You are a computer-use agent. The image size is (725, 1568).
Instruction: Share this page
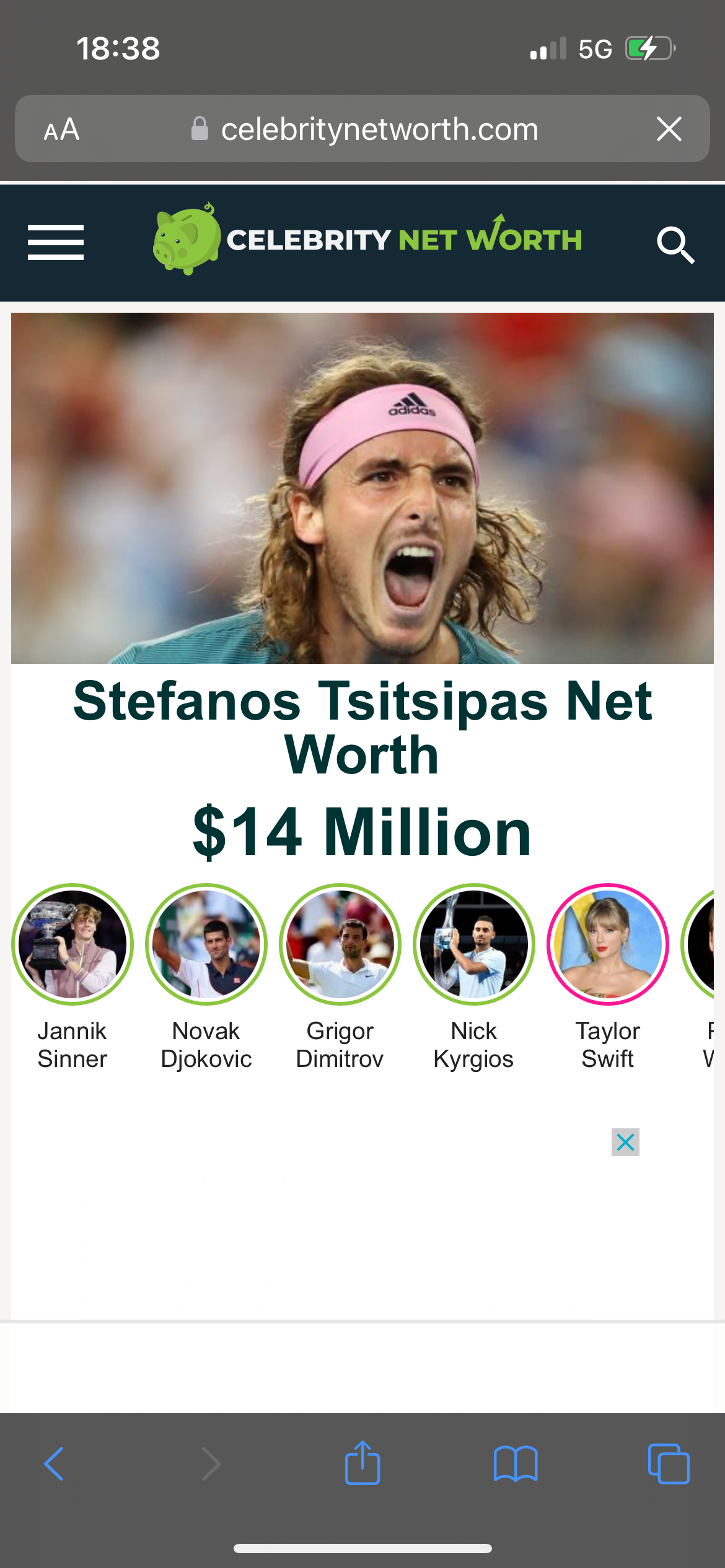point(362,1463)
